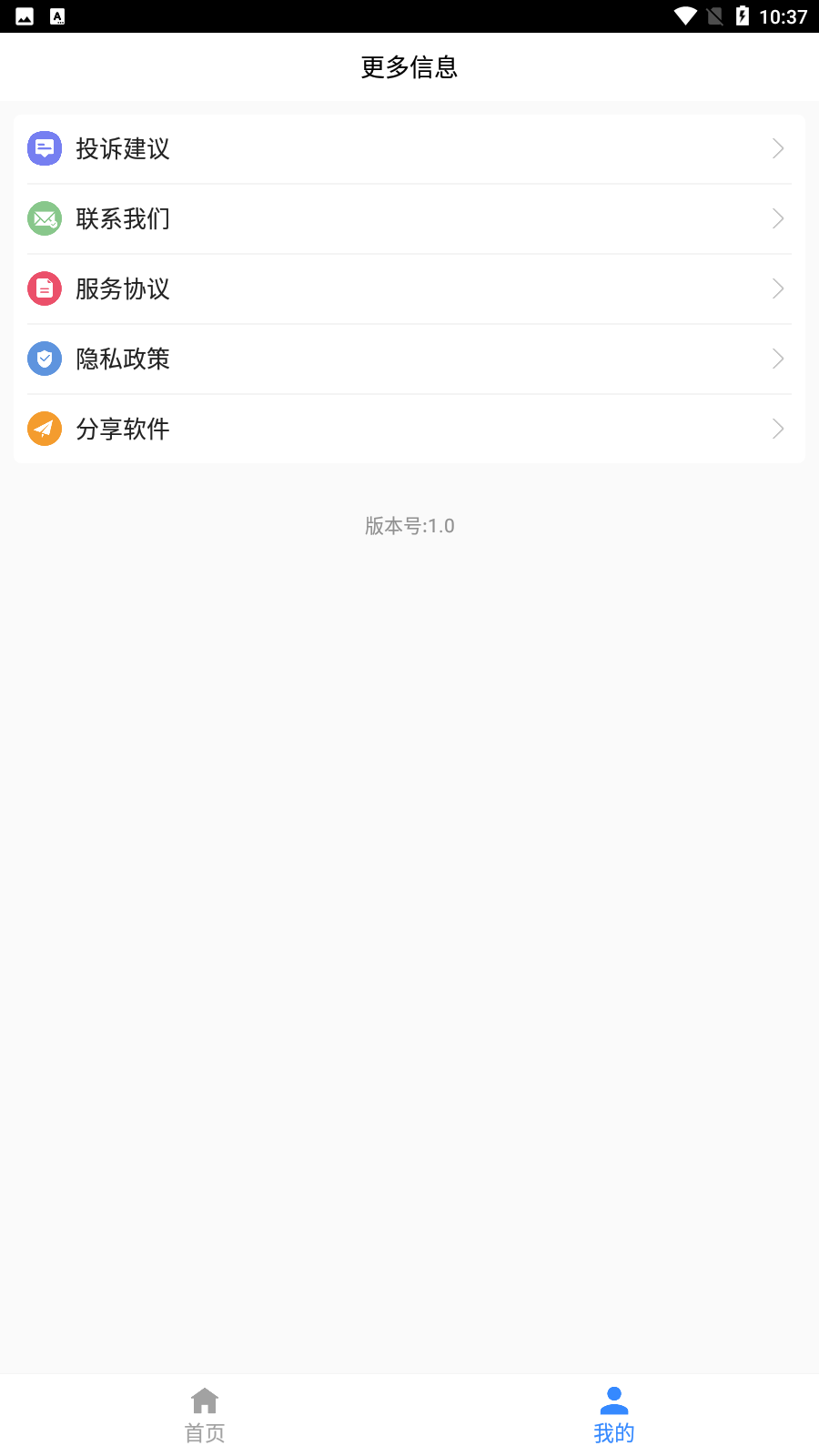This screenshot has height=1456, width=819.
Task: Open the 投诉建议 feedback row
Action: 409,149
